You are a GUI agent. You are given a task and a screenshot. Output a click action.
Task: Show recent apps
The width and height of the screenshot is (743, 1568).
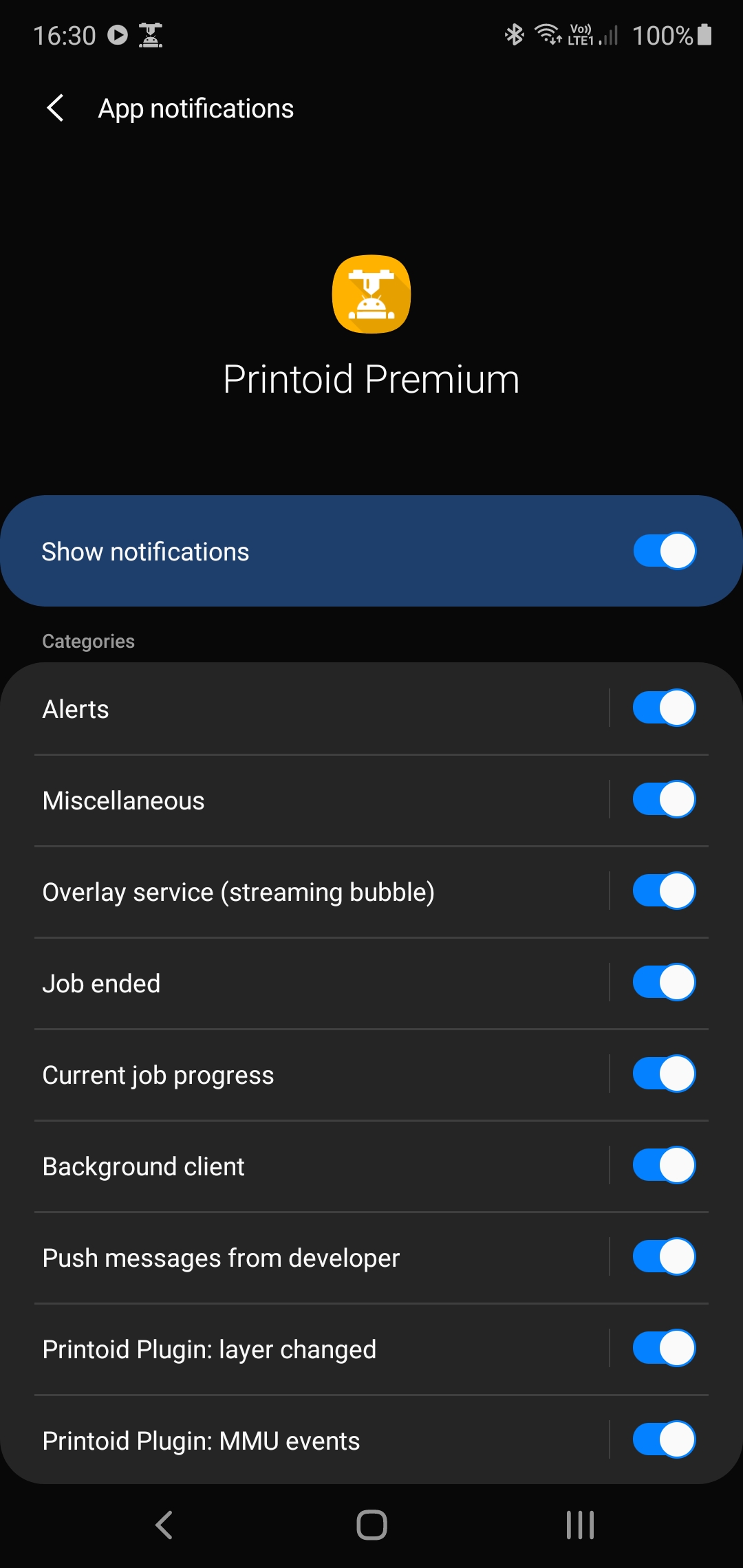(x=580, y=1525)
